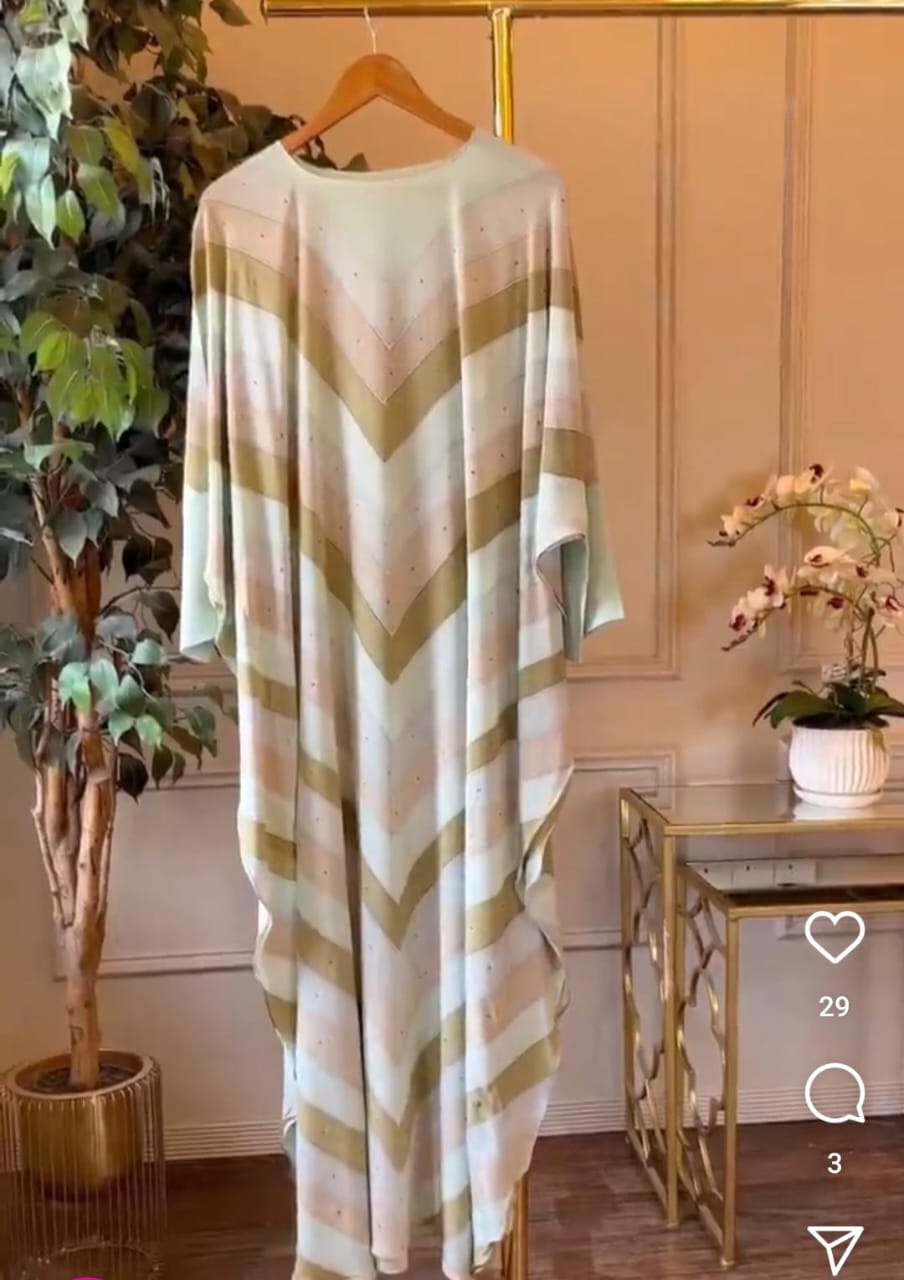
Task: Select the send arrow icon to forward the video
Action: click(838, 1245)
